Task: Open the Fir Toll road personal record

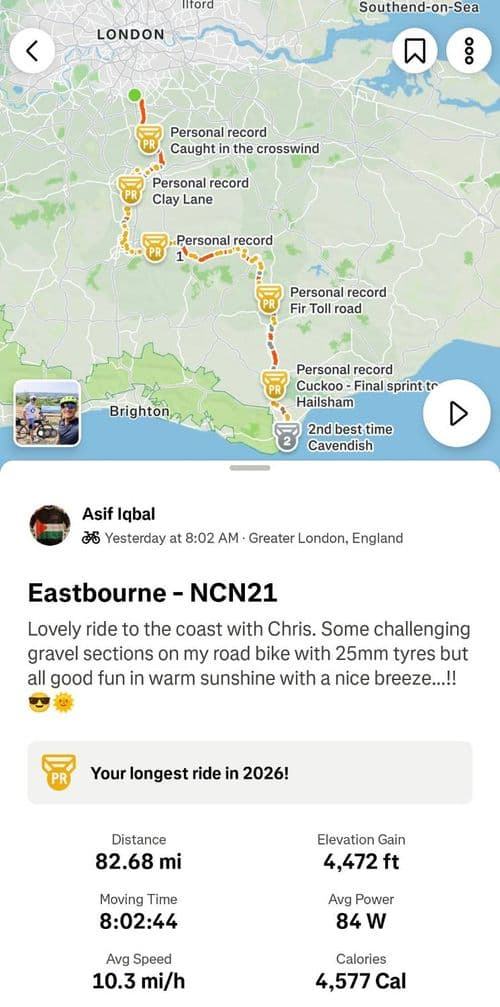Action: 268,299
